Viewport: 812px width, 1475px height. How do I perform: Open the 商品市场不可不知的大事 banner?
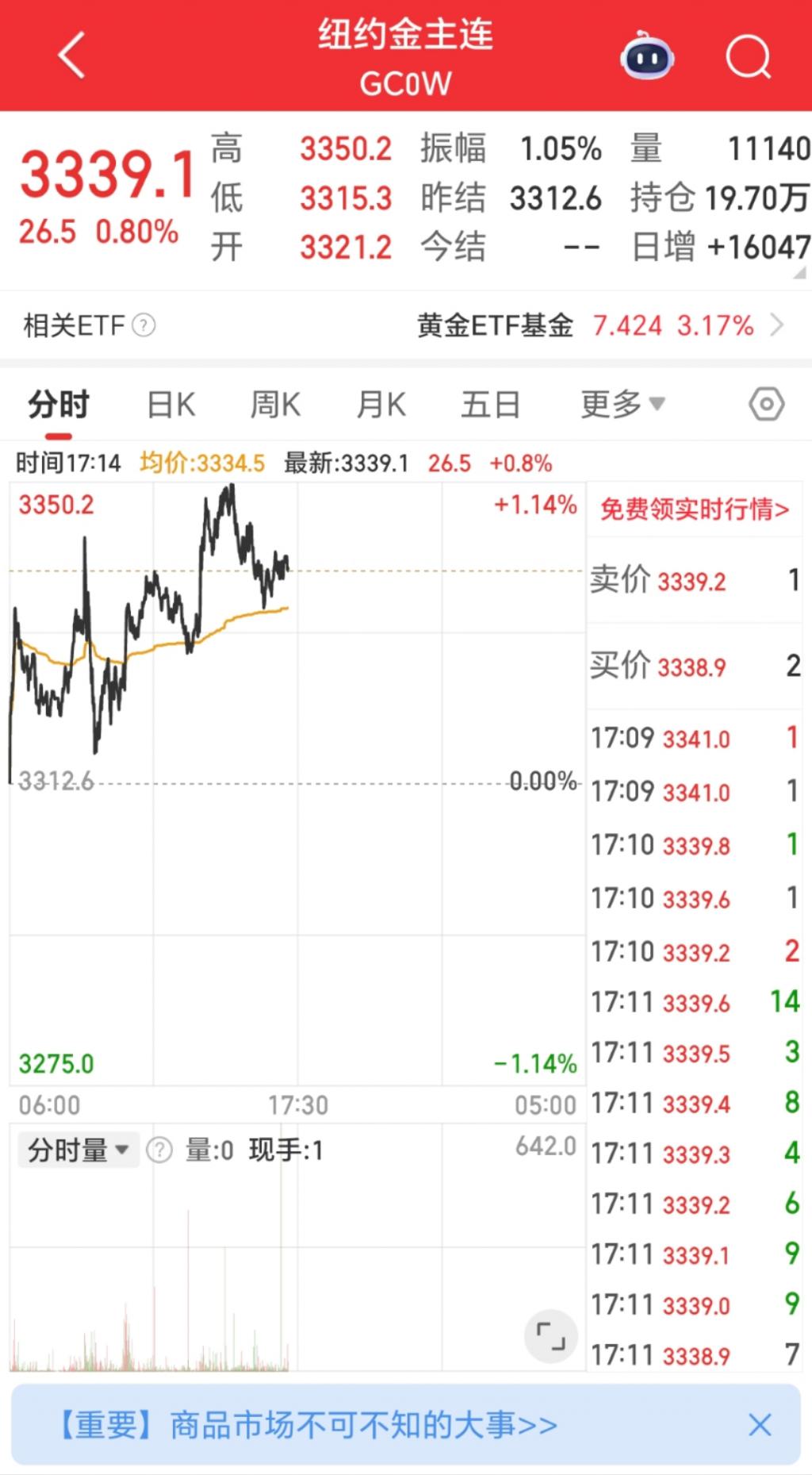point(308,1425)
